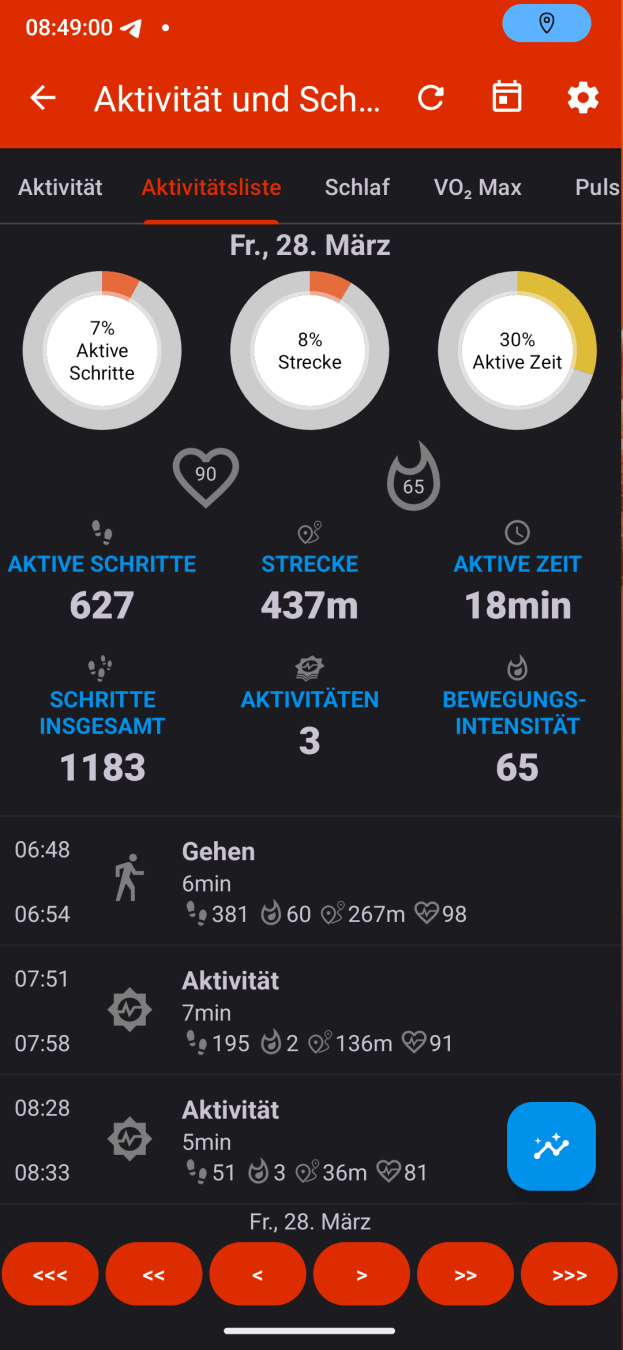
Task: Tap the << button
Action: 154,1274
